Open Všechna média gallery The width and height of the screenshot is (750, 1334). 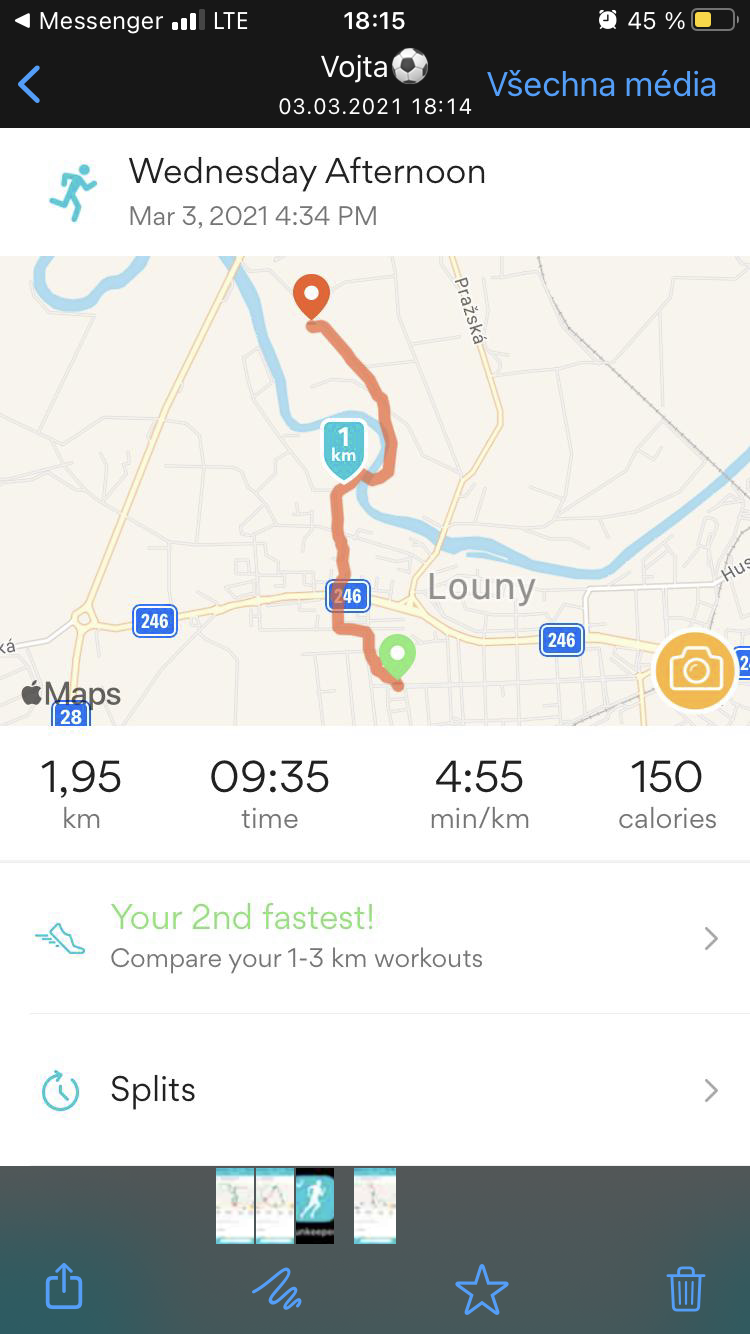coord(601,85)
